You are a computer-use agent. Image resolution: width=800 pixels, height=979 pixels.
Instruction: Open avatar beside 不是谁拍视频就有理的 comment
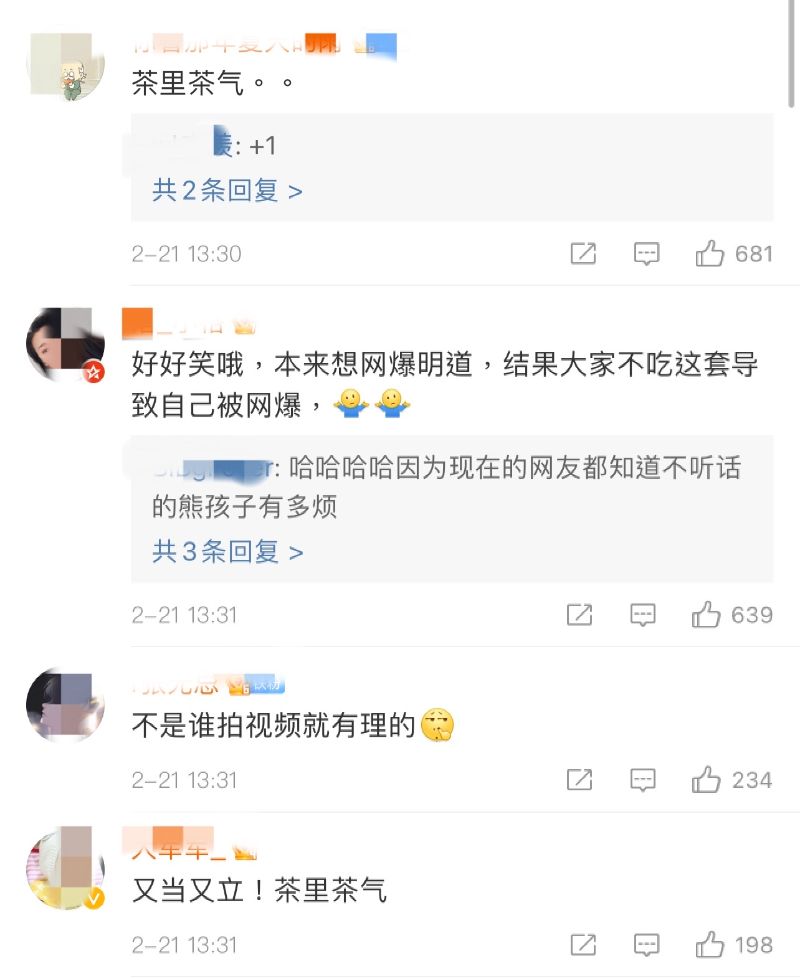pyautogui.click(x=65, y=706)
